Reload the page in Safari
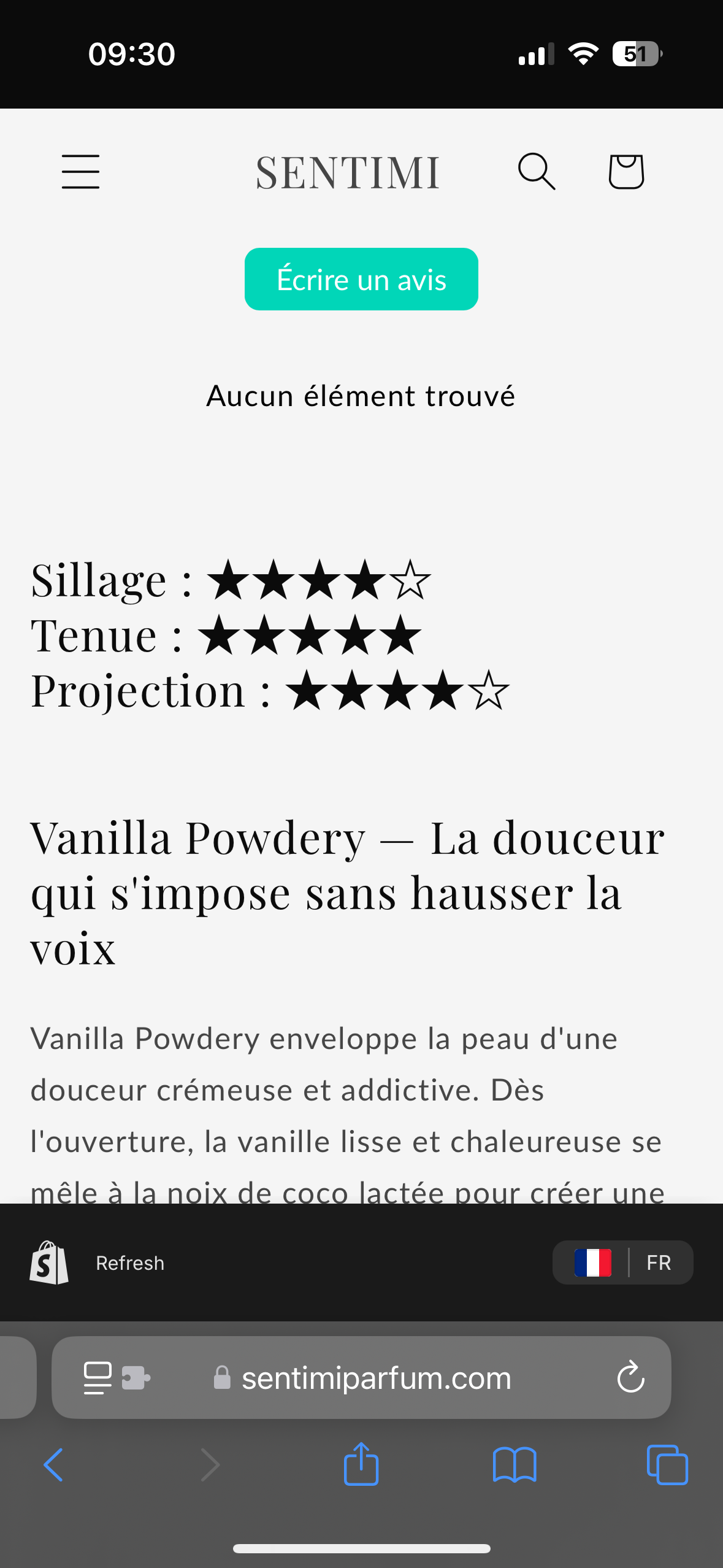This screenshot has width=723, height=1568. click(x=630, y=1378)
